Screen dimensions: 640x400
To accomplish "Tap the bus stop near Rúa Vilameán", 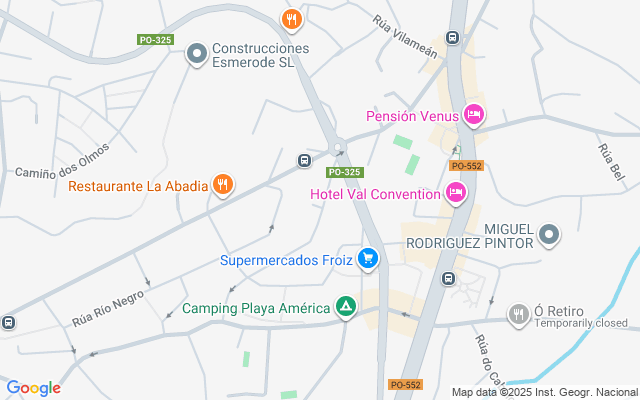I will tap(452, 38).
